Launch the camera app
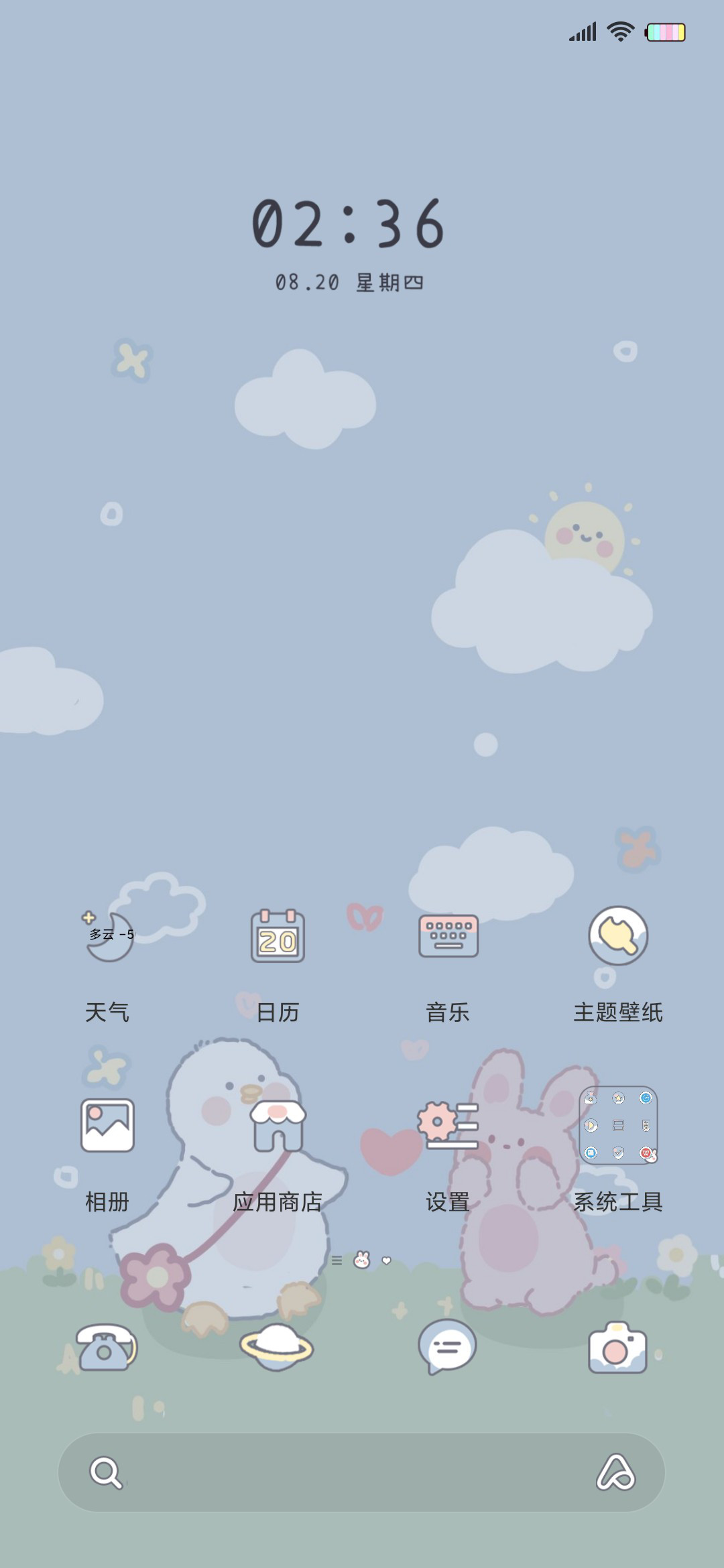The height and width of the screenshot is (1568, 724). pyautogui.click(x=617, y=1347)
